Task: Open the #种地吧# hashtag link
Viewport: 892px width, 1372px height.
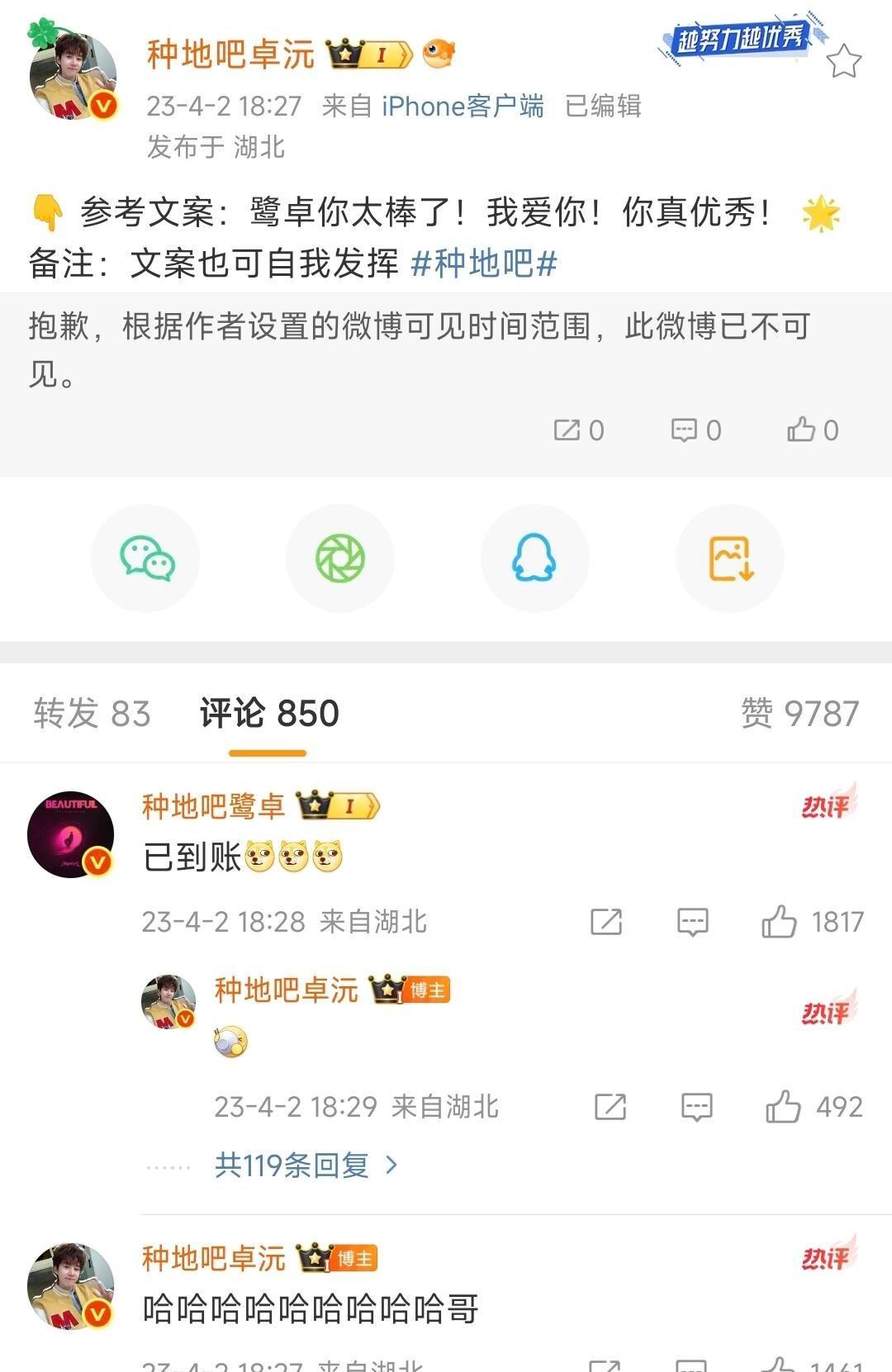Action: (484, 264)
